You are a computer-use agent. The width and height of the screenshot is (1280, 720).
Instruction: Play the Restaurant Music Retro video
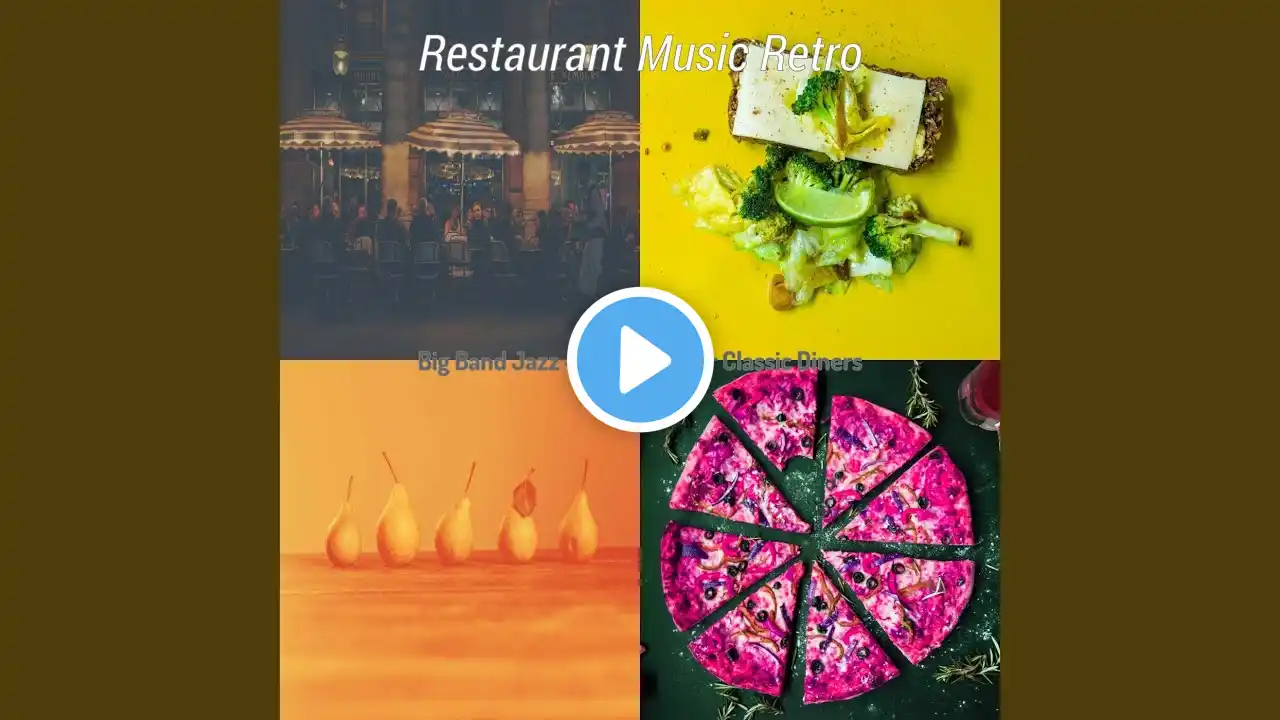point(640,360)
